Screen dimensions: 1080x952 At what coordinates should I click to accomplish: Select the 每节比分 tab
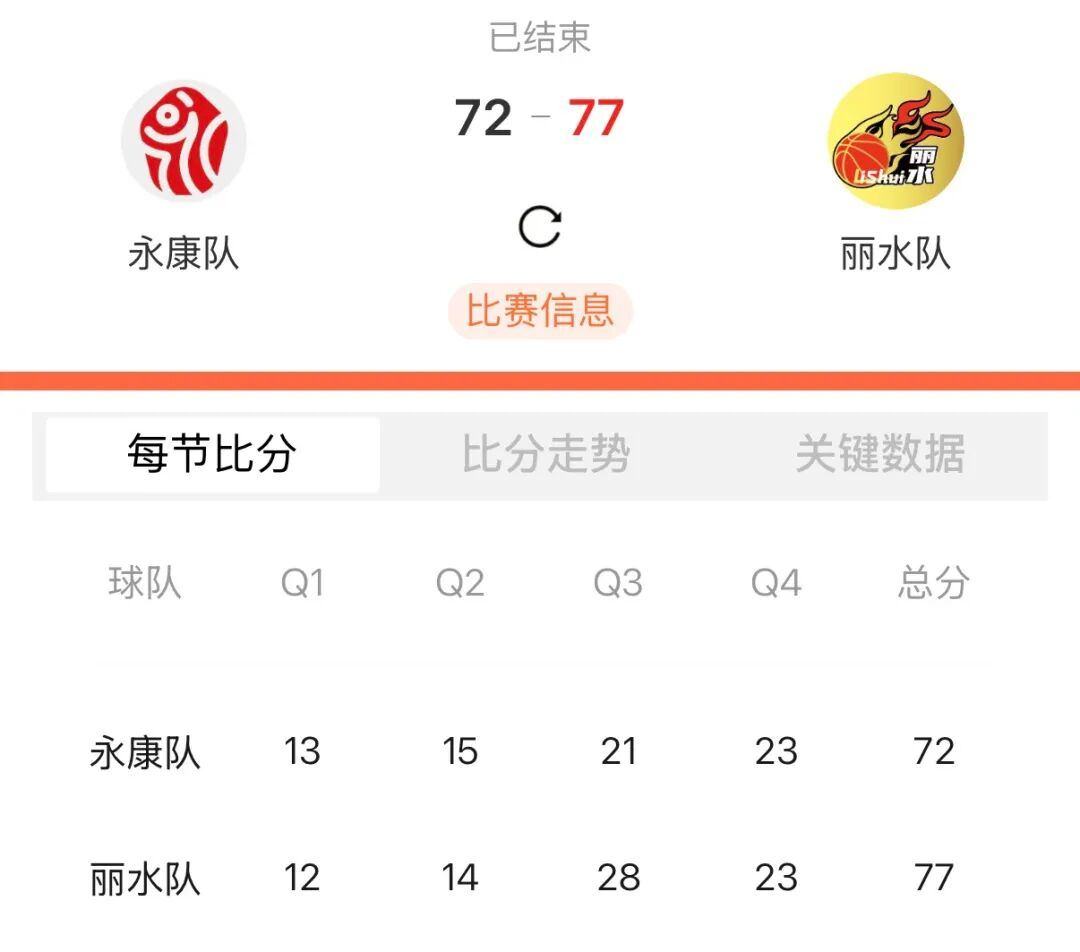[x=212, y=455]
